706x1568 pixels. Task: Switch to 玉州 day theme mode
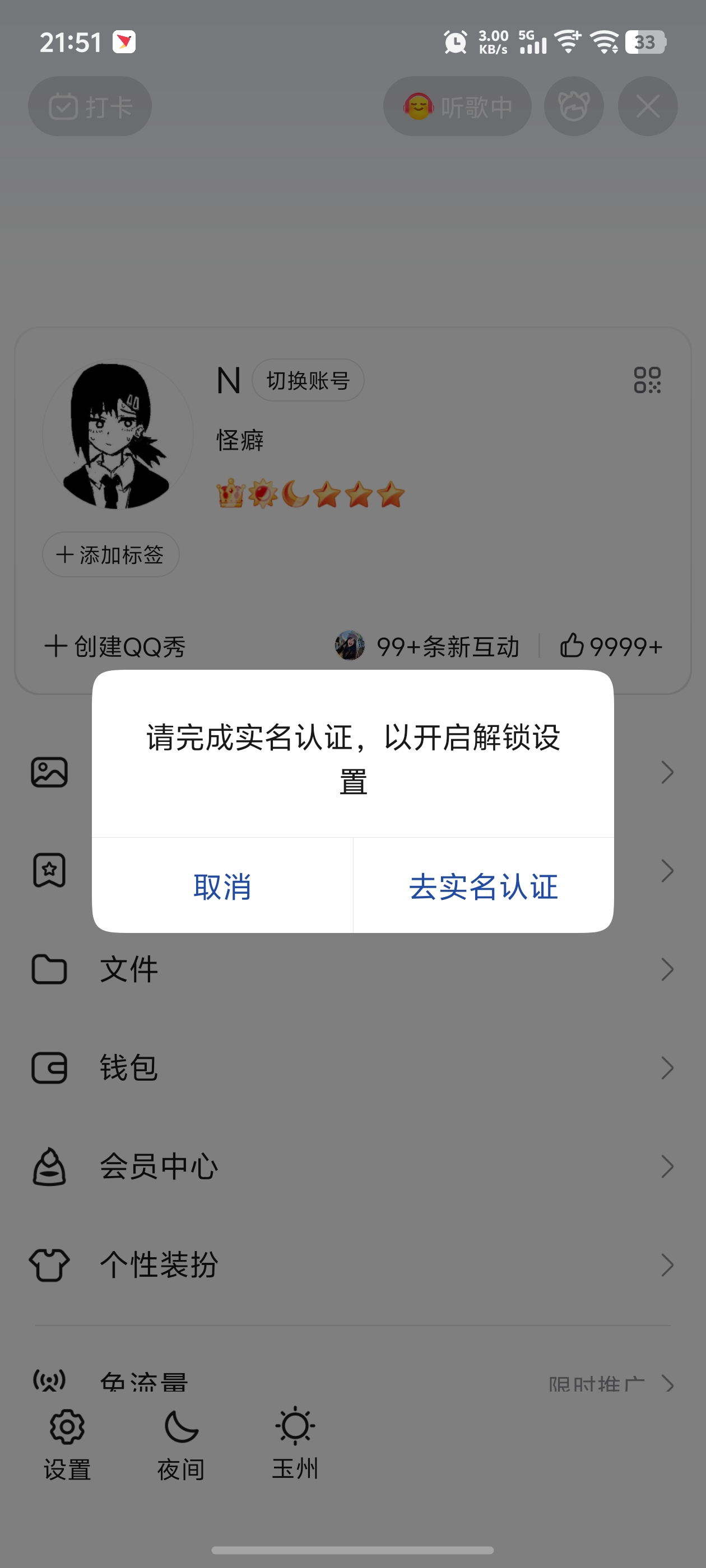(295, 1426)
